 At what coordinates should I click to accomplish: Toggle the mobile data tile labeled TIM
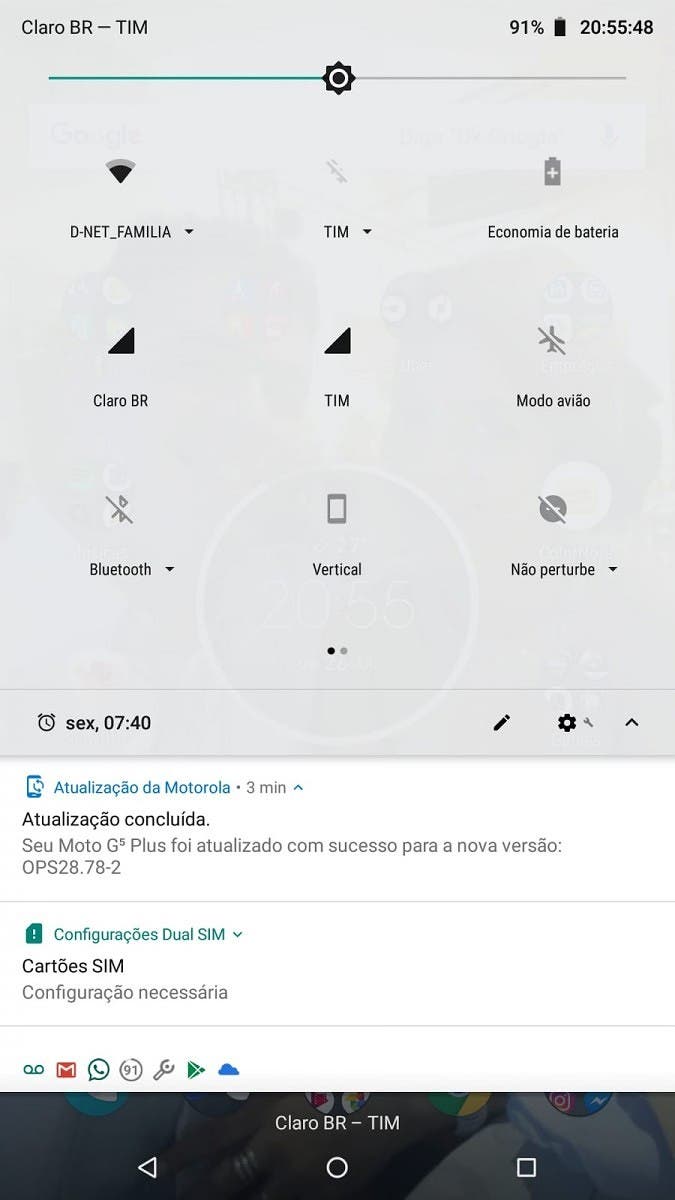[x=337, y=172]
